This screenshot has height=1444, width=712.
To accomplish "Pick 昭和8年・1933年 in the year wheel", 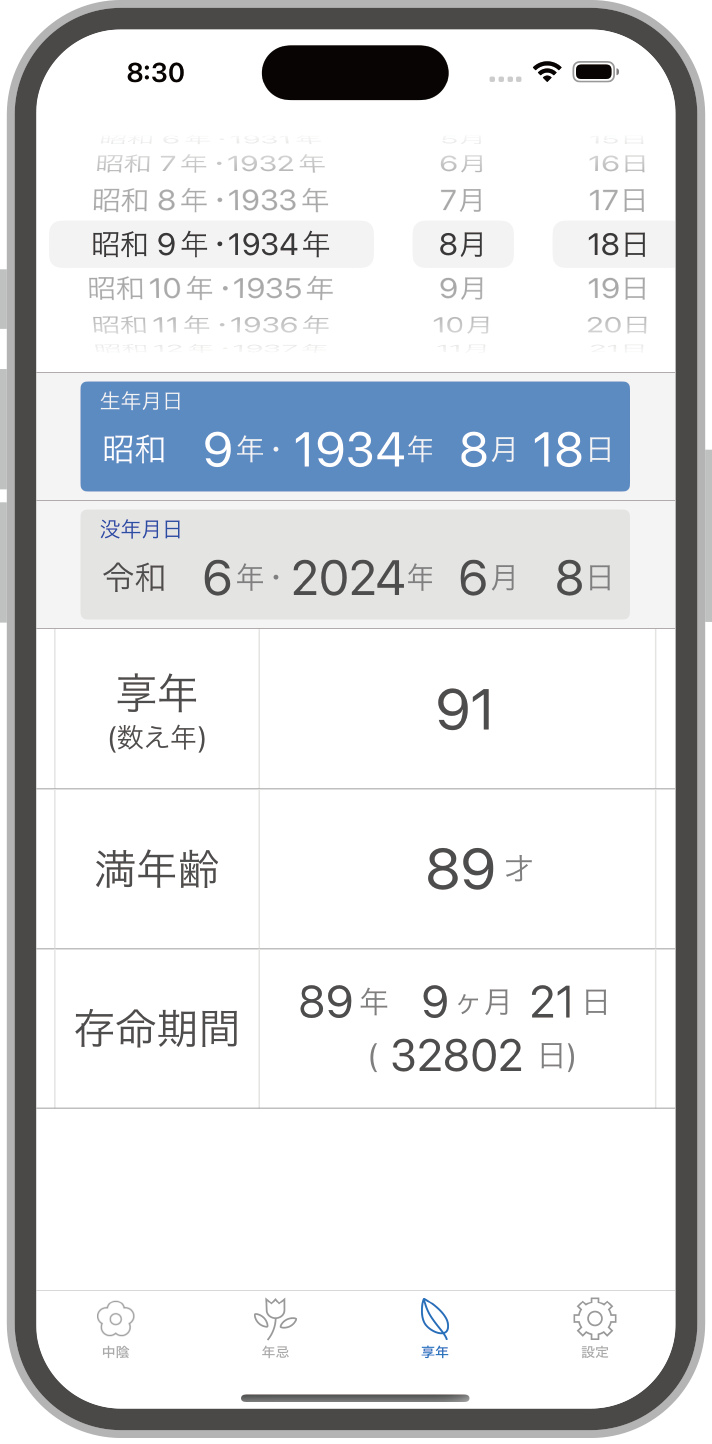I will 211,200.
